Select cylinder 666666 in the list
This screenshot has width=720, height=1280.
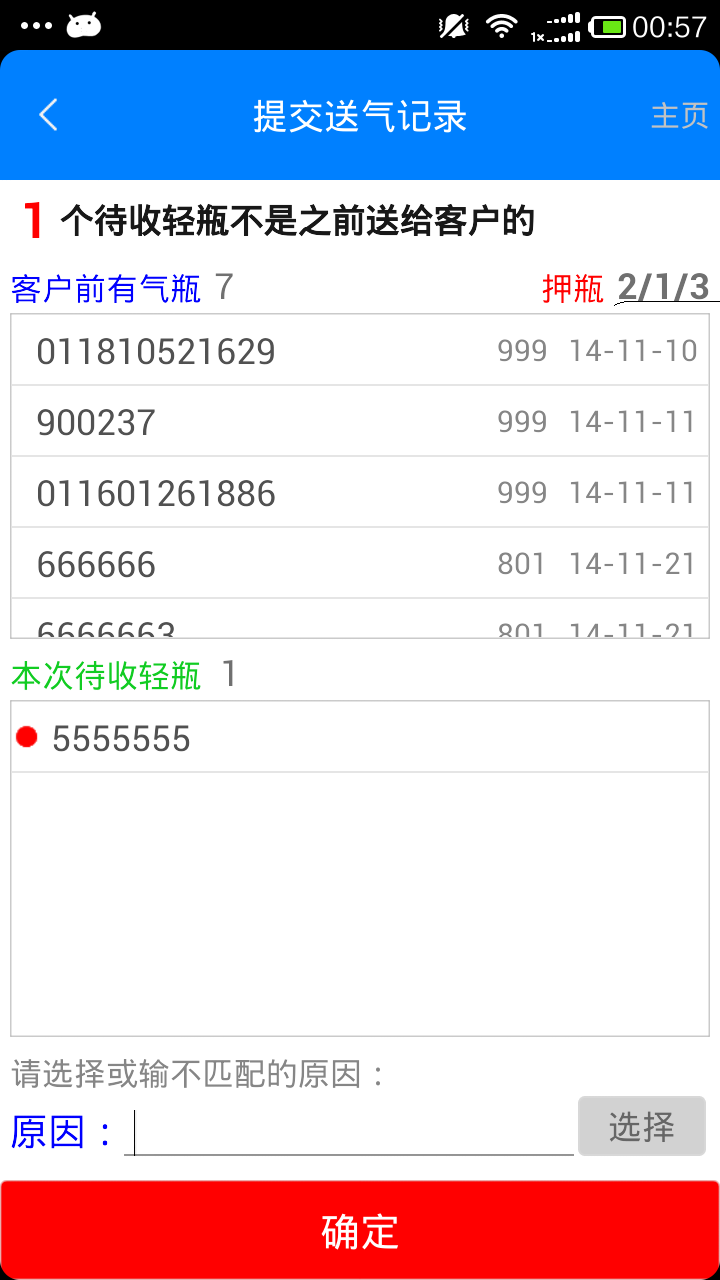pyautogui.click(x=360, y=564)
